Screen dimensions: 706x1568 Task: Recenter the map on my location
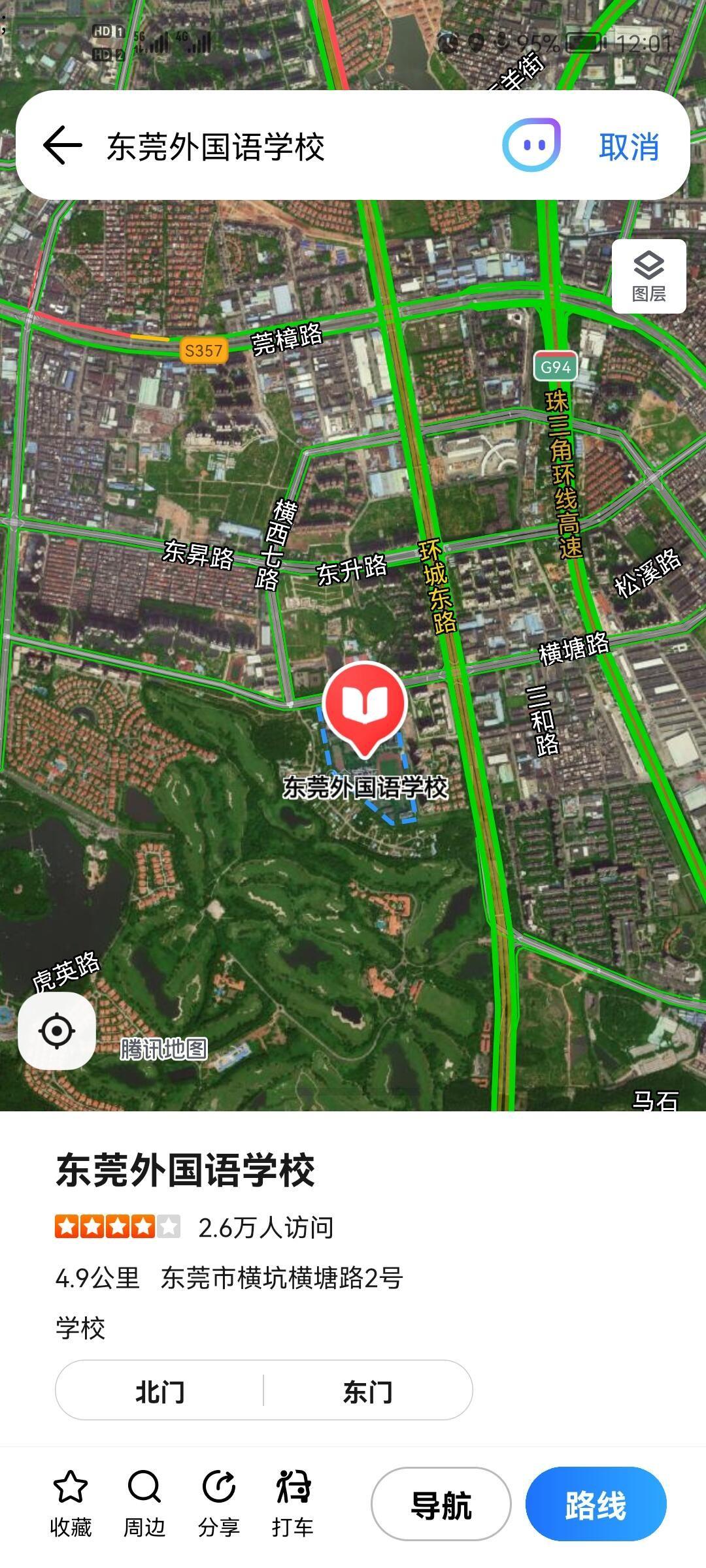pos(57,1031)
